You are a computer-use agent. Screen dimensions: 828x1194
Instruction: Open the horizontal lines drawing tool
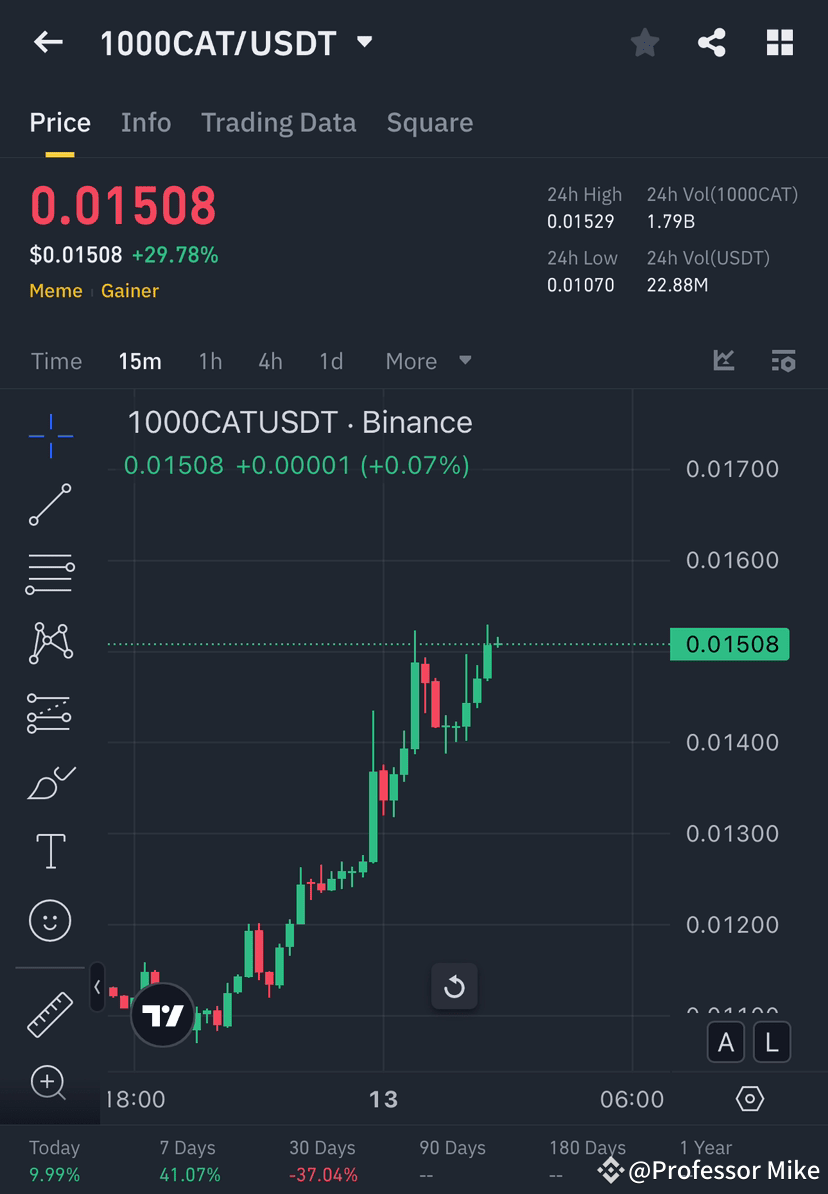(49, 573)
